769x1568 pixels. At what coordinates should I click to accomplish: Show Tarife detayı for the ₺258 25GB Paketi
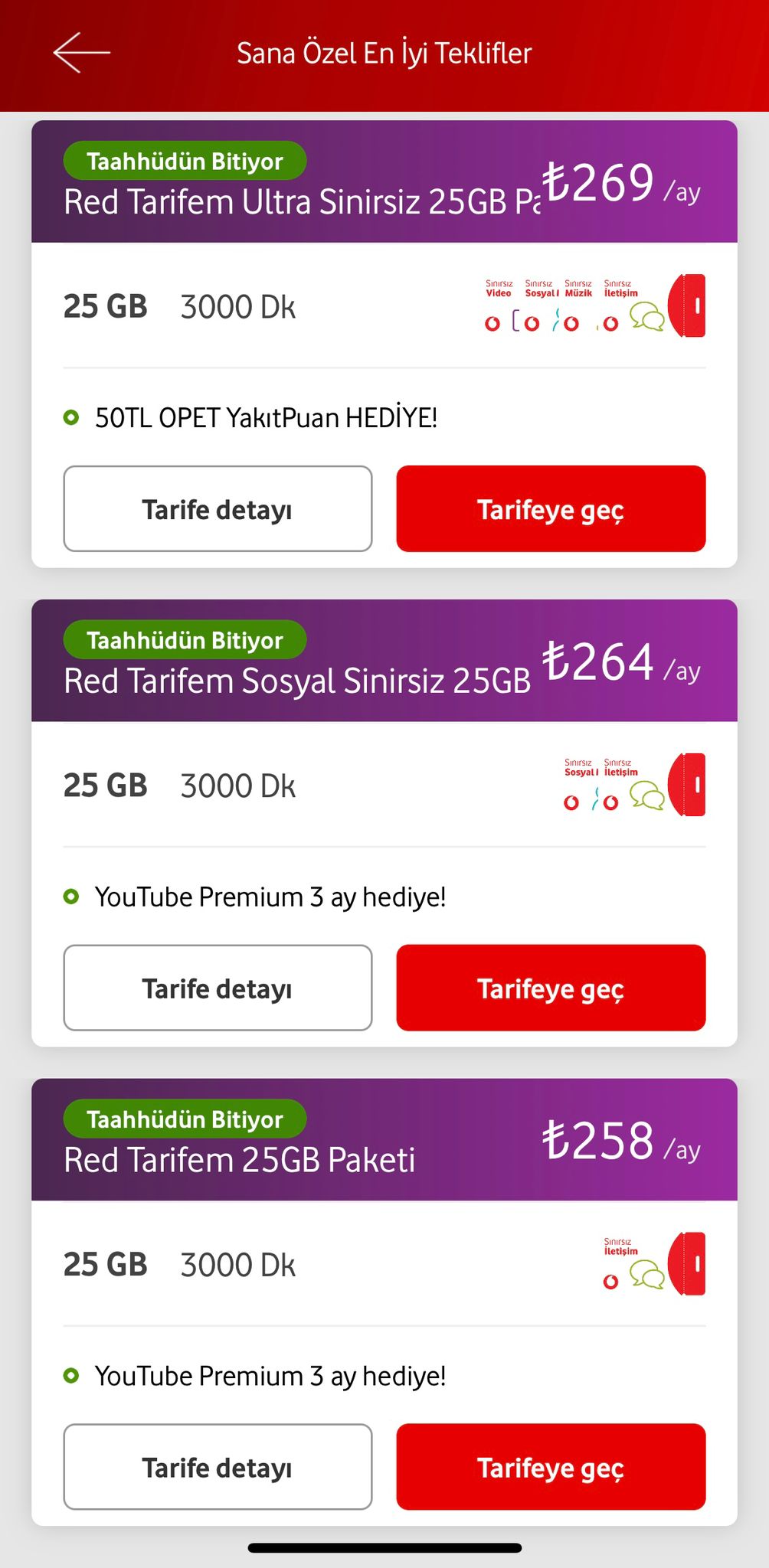click(218, 1467)
